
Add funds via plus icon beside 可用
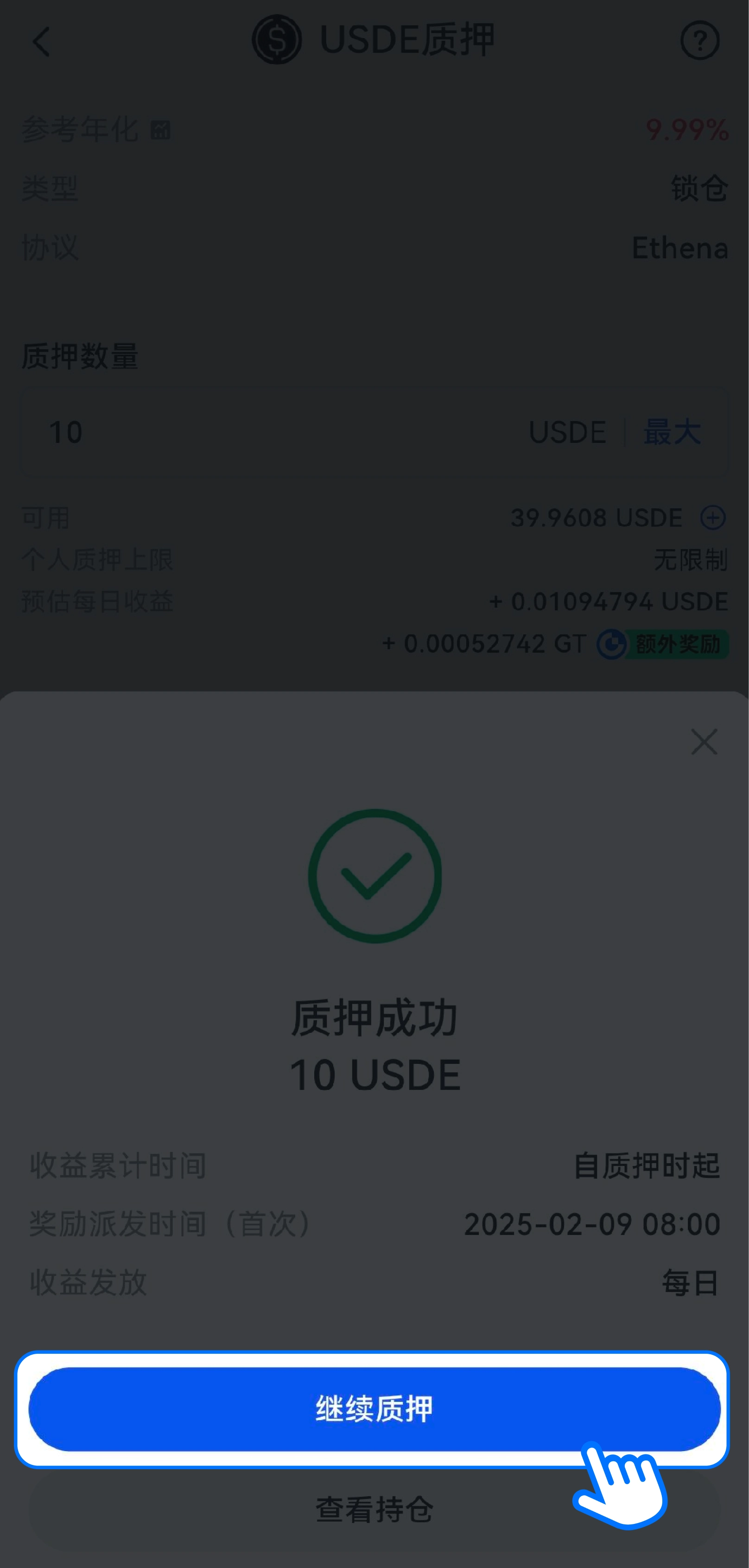(712, 518)
